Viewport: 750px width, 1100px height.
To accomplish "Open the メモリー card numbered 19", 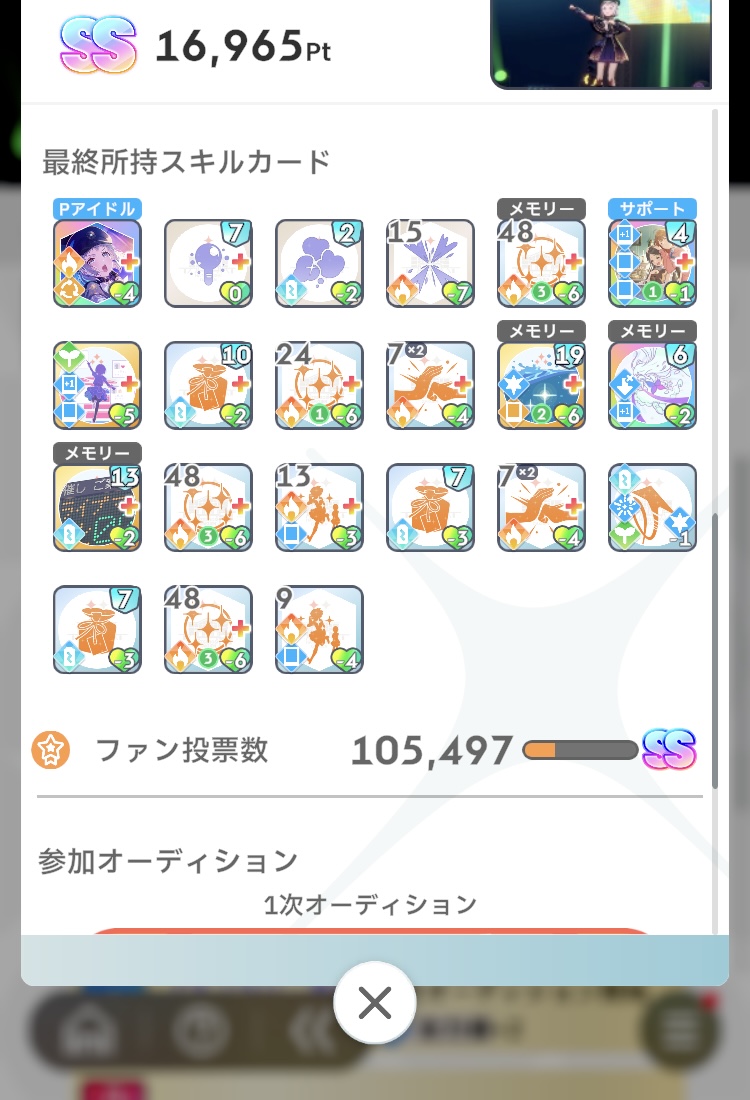I will [541, 386].
